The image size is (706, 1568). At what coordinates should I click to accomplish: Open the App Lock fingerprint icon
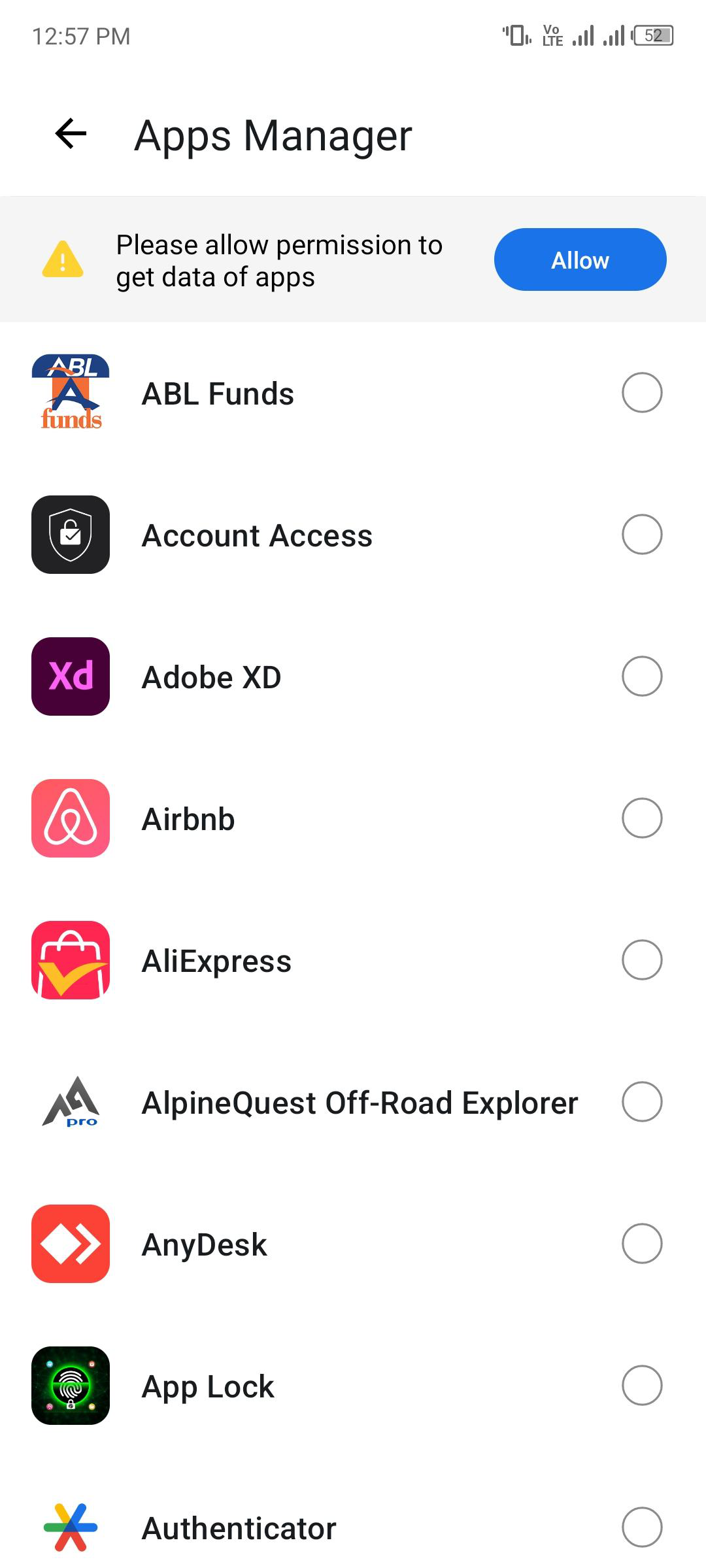pyautogui.click(x=70, y=1386)
